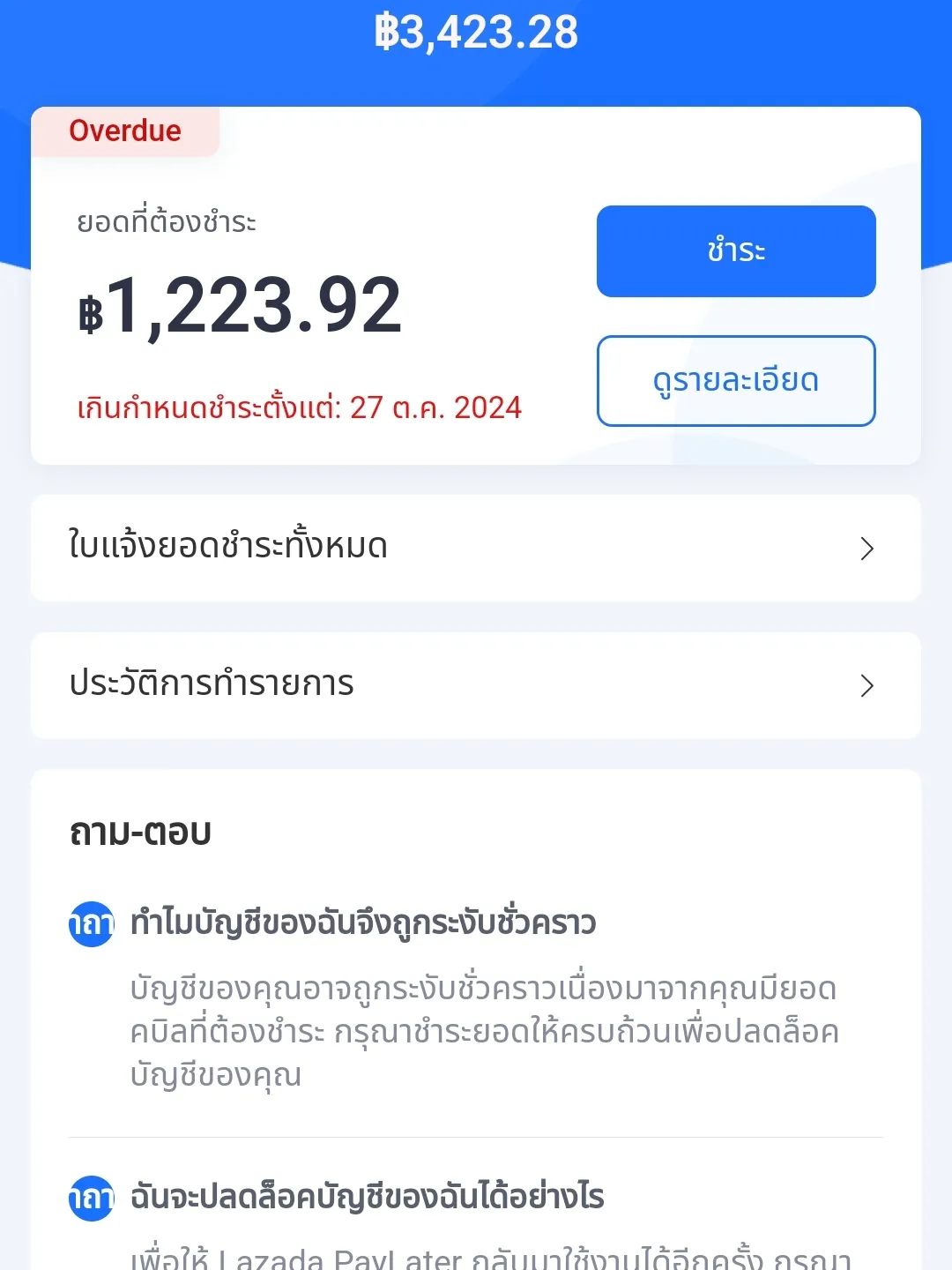Viewport: 952px width, 1270px height.
Task: Open FAQ about how to unlock account
Action: tap(366, 1198)
